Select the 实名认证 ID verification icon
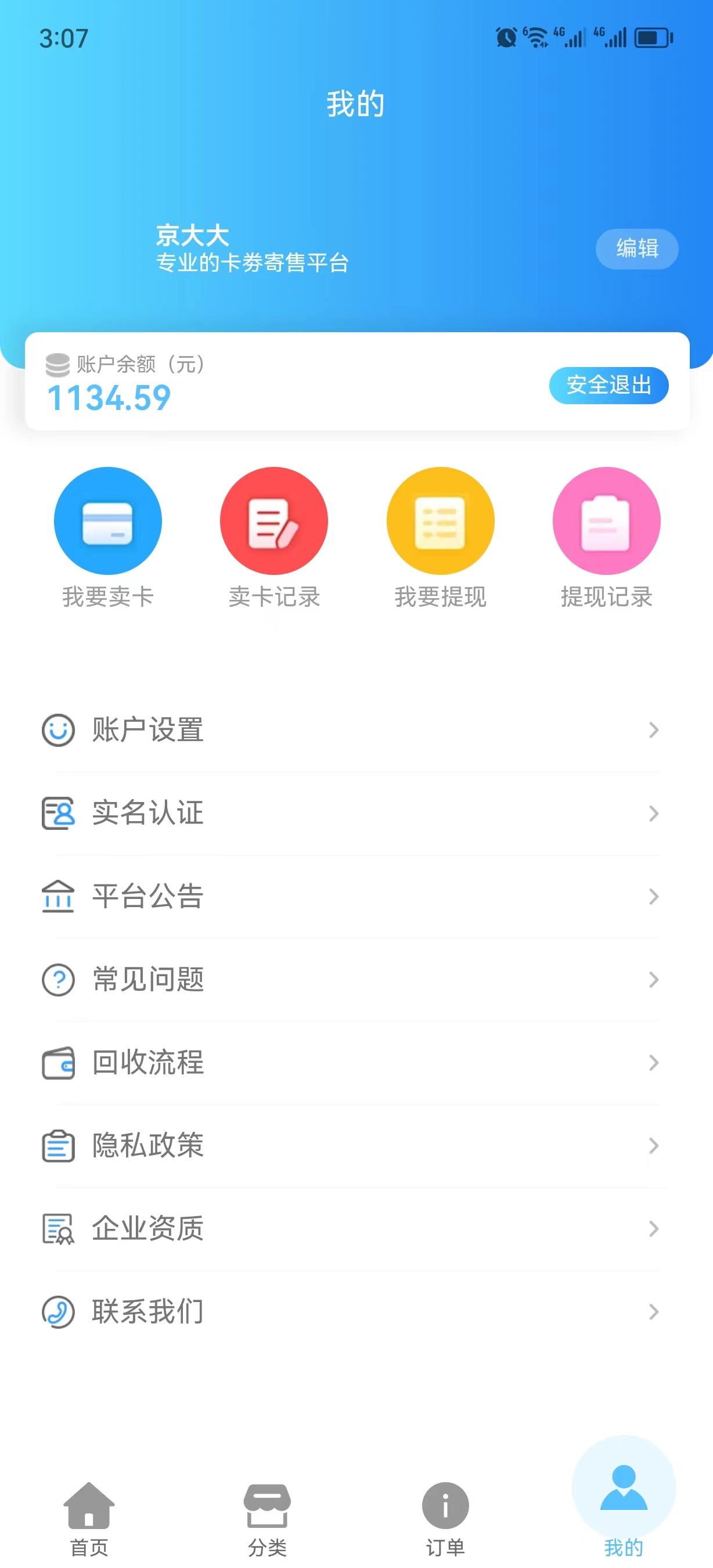 [x=57, y=813]
